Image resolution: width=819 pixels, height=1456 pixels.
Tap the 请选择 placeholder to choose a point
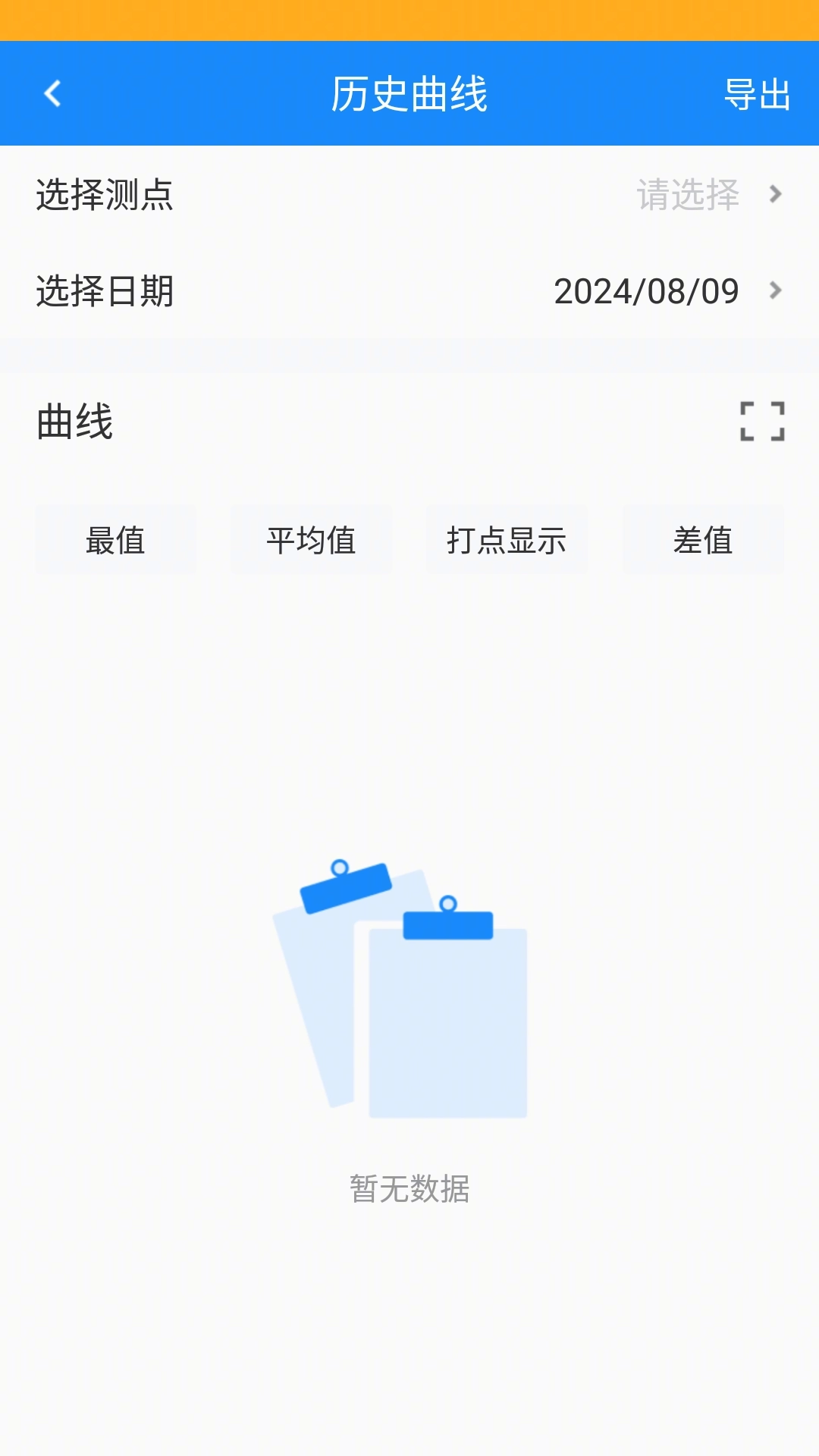tap(686, 195)
